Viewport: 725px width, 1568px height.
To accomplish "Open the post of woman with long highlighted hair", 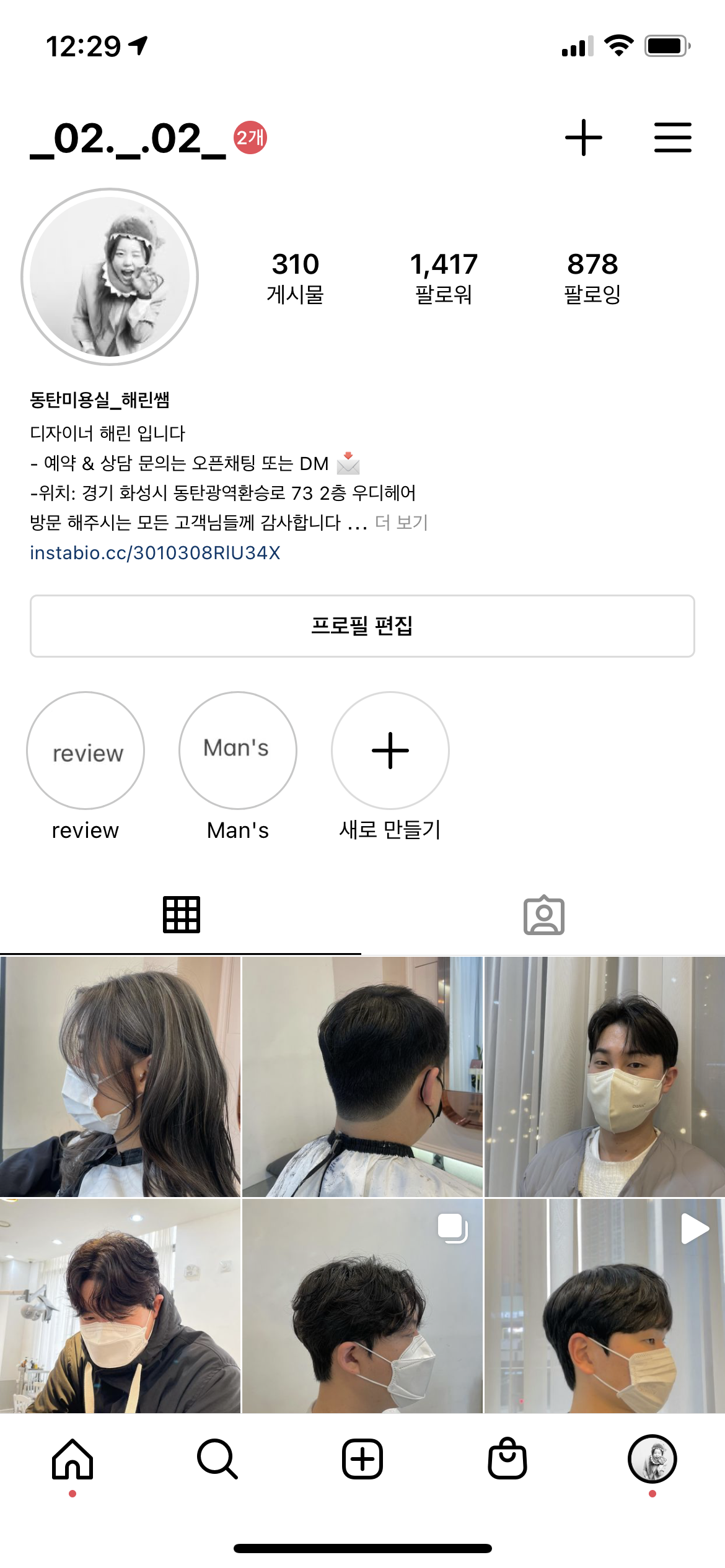I will [x=120, y=1076].
